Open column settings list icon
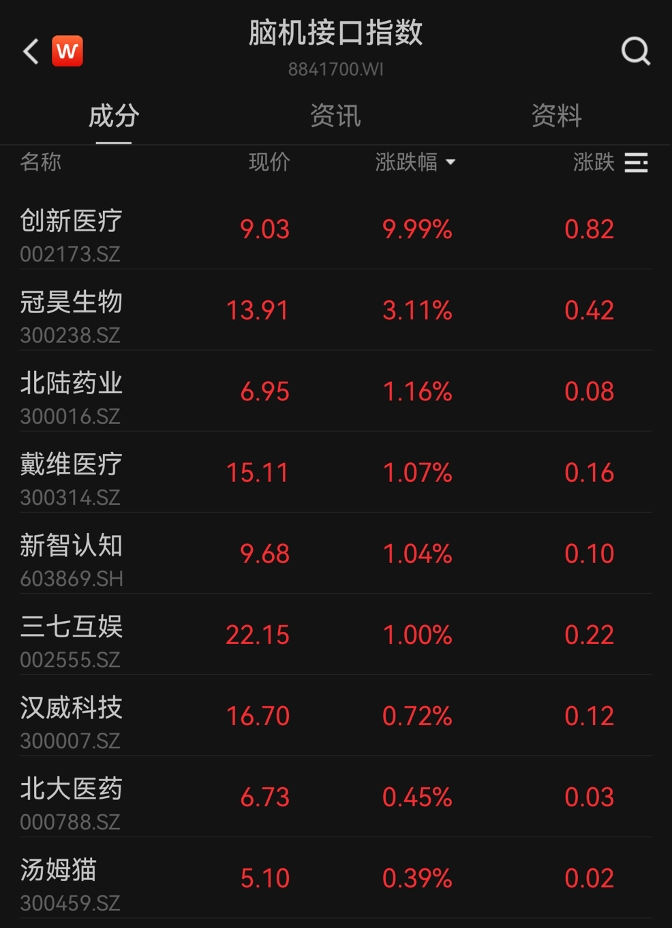 636,162
